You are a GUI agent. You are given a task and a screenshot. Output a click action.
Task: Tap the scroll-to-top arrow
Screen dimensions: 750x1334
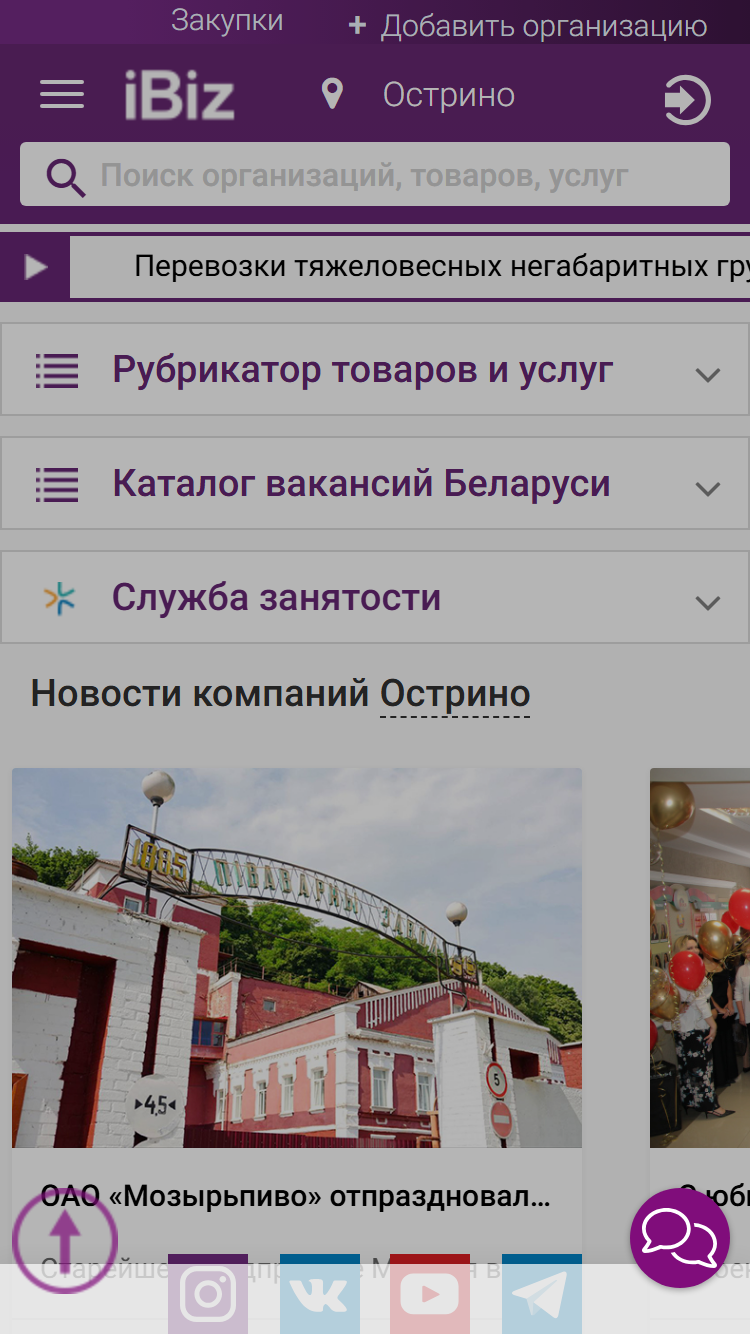click(65, 1241)
